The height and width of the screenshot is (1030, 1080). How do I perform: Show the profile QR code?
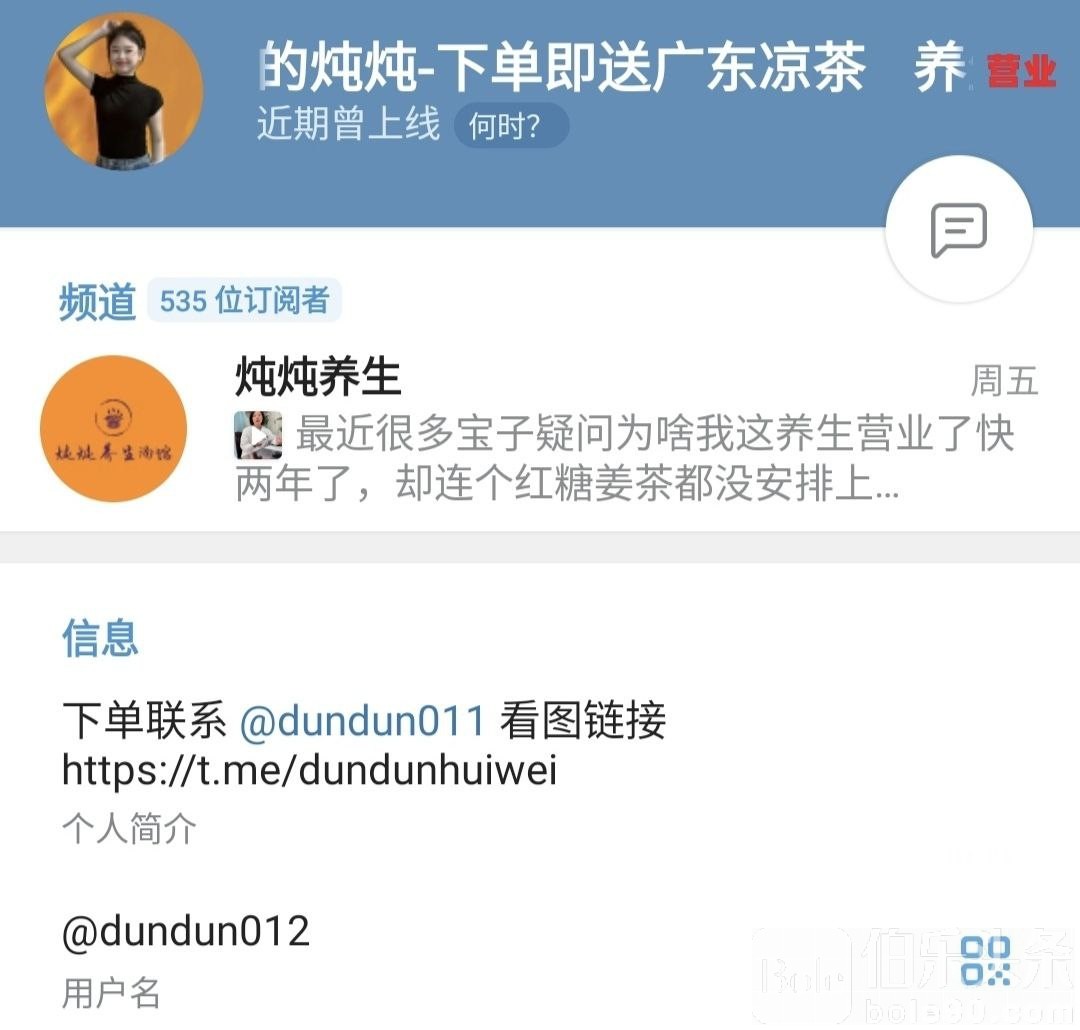point(985,960)
